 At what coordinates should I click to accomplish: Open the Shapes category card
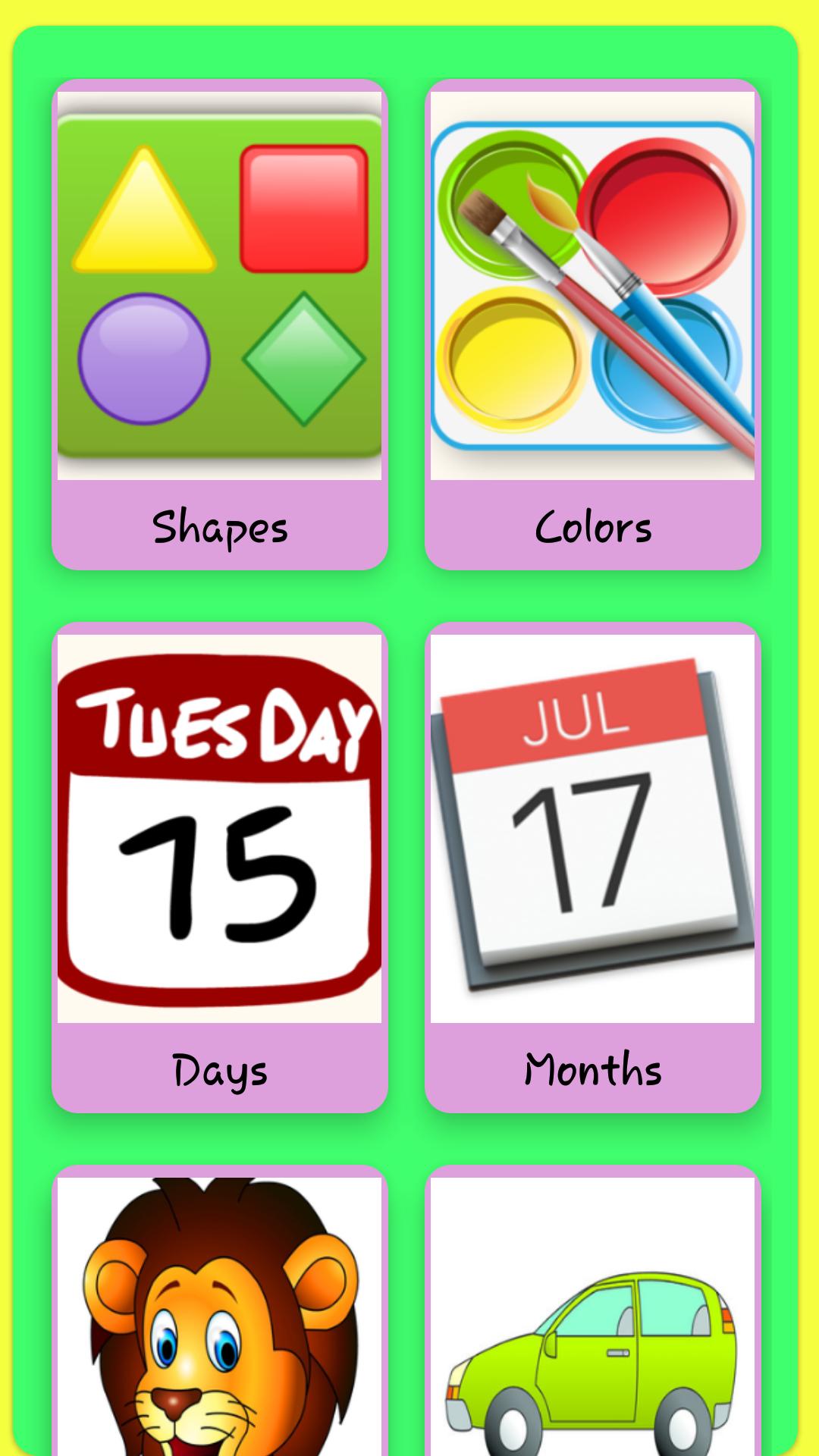(219, 325)
